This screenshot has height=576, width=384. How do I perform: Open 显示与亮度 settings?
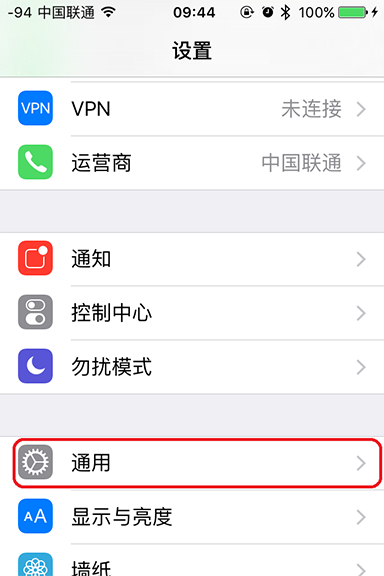point(192,517)
